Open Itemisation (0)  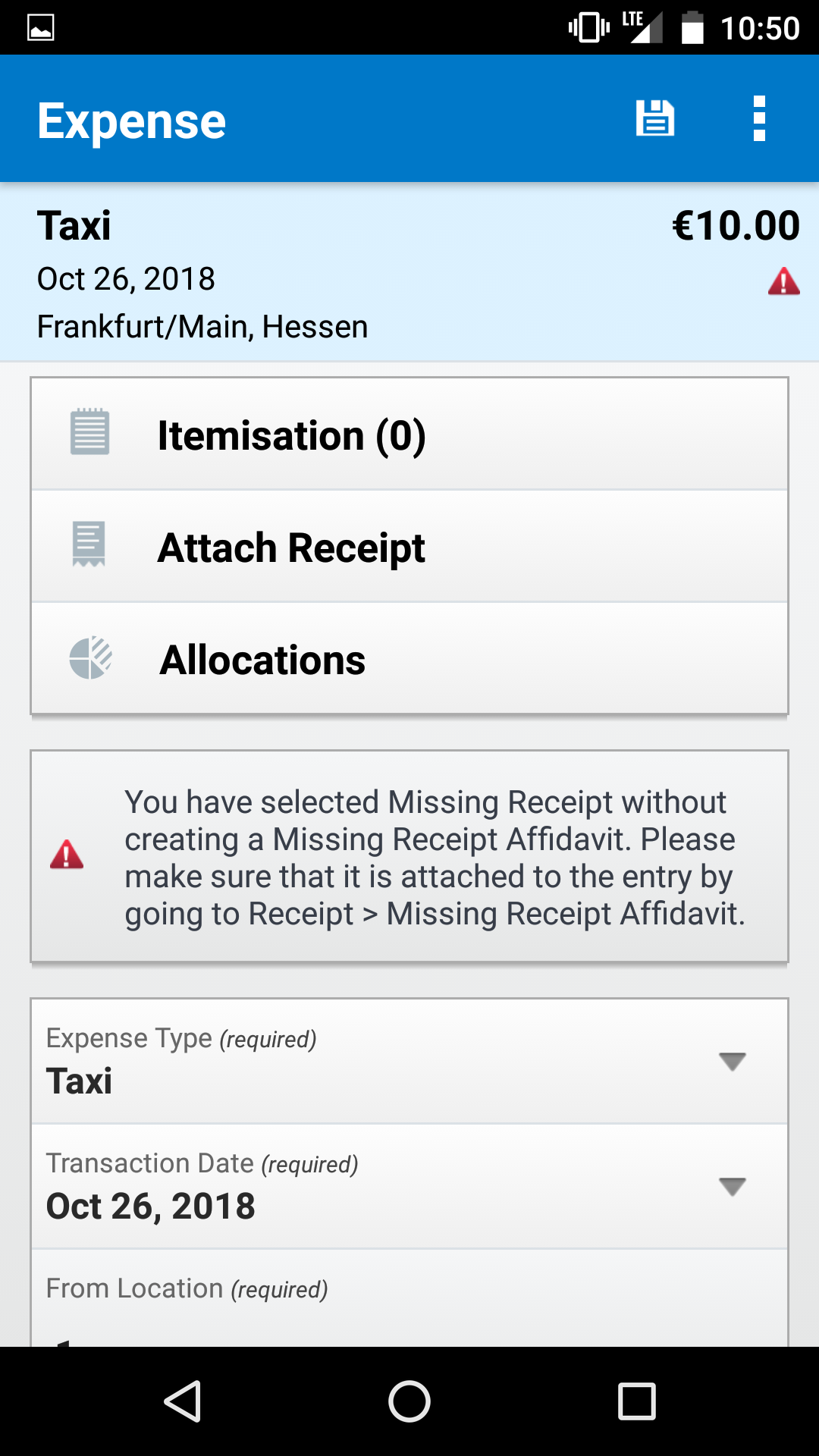point(409,435)
